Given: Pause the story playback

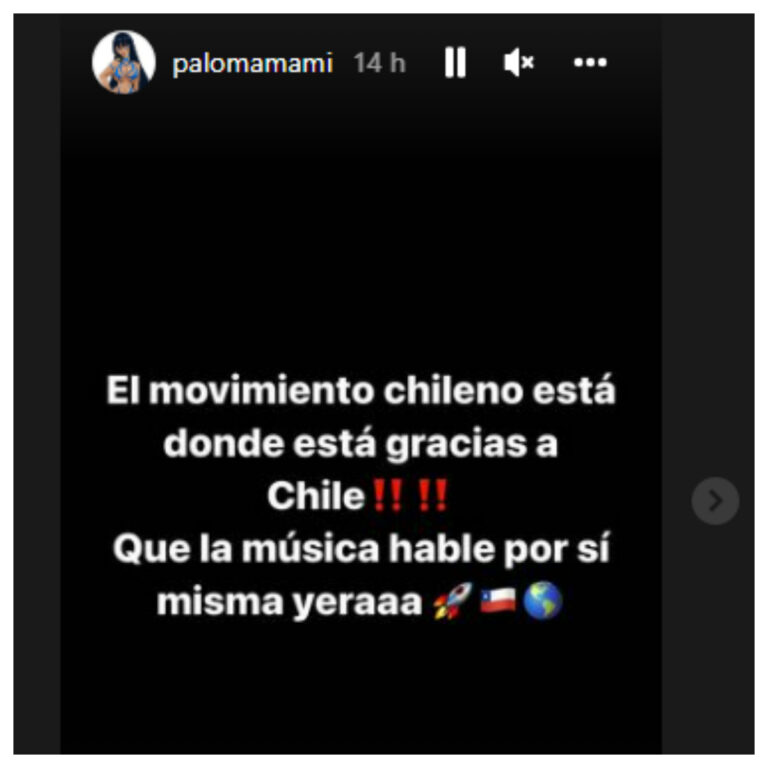Looking at the screenshot, I should pyautogui.click(x=455, y=63).
